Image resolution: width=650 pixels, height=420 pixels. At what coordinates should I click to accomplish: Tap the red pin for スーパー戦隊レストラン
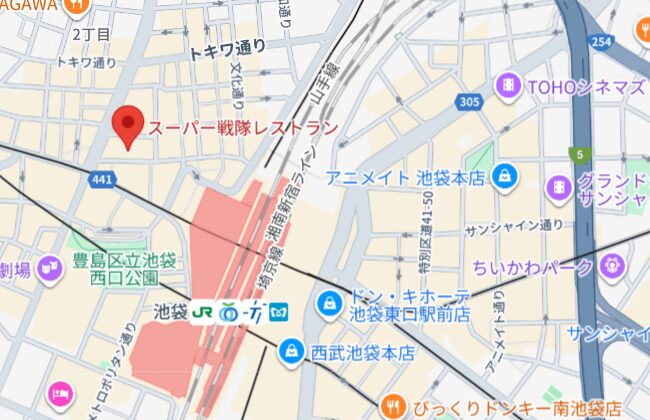(127, 126)
